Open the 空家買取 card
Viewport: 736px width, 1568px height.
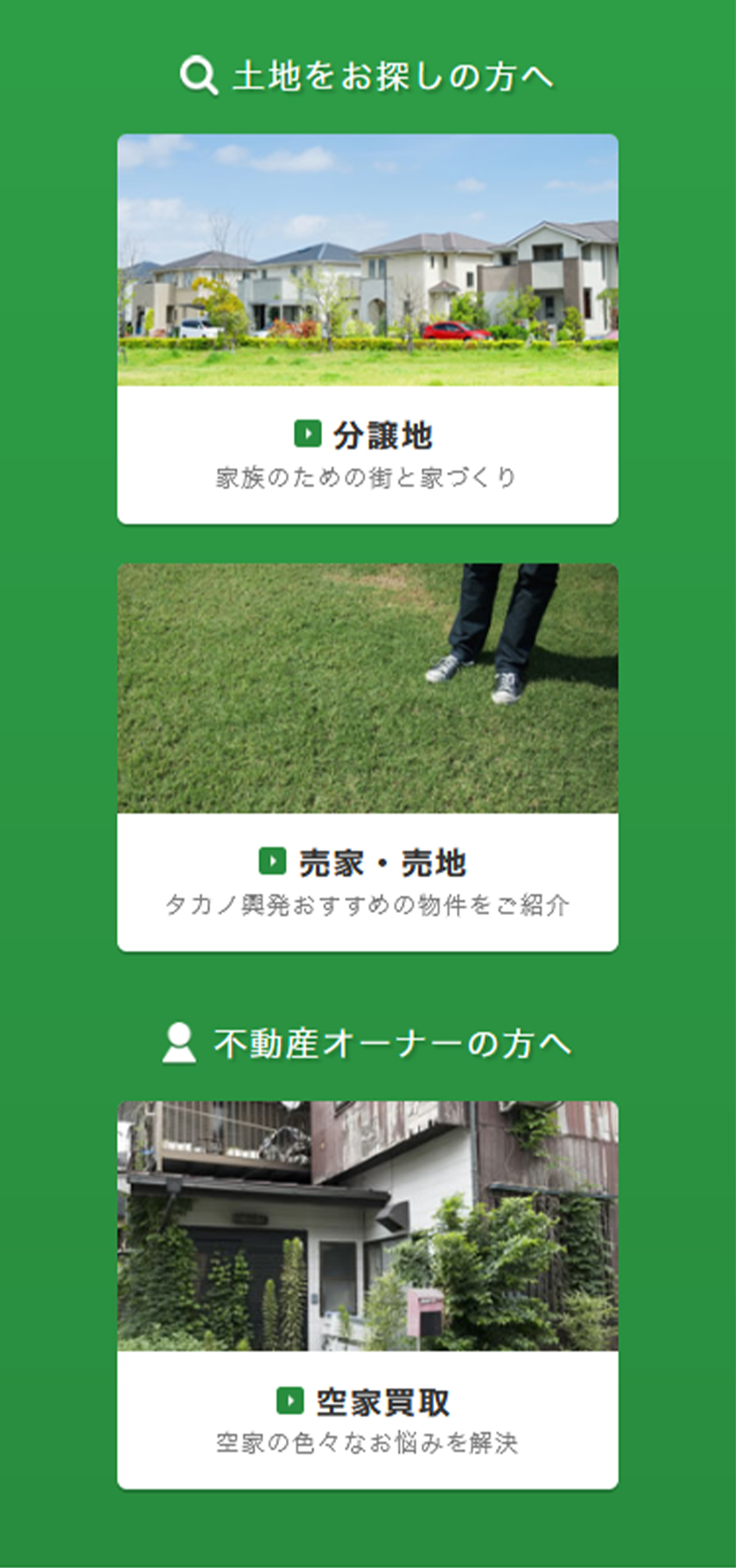(367, 1294)
